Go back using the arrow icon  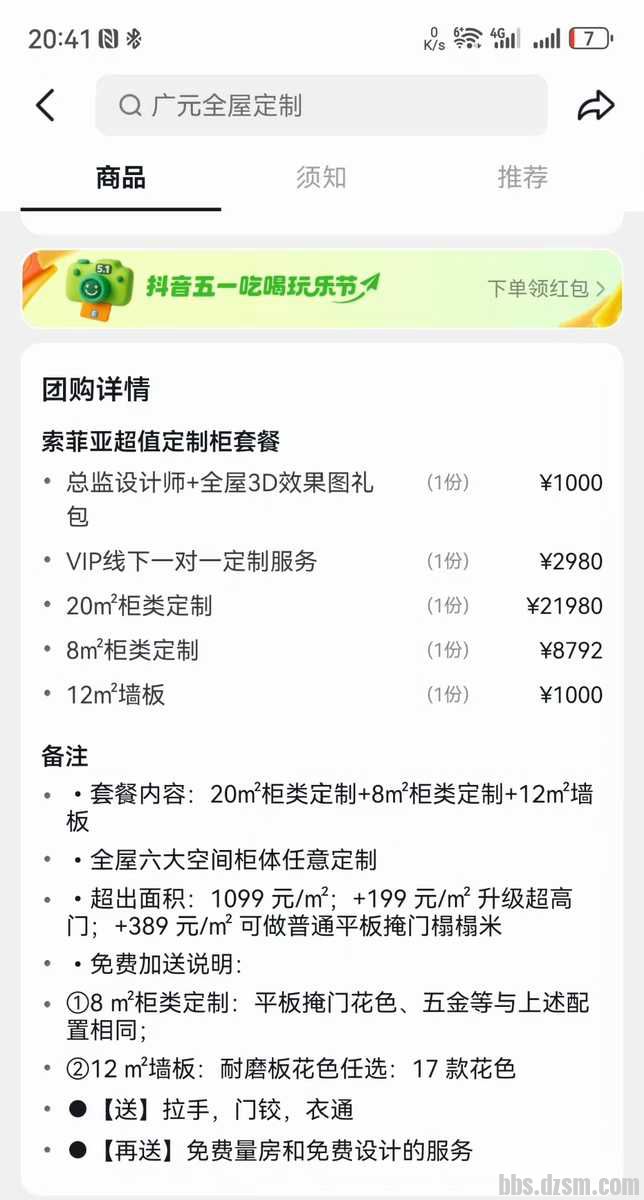point(45,105)
